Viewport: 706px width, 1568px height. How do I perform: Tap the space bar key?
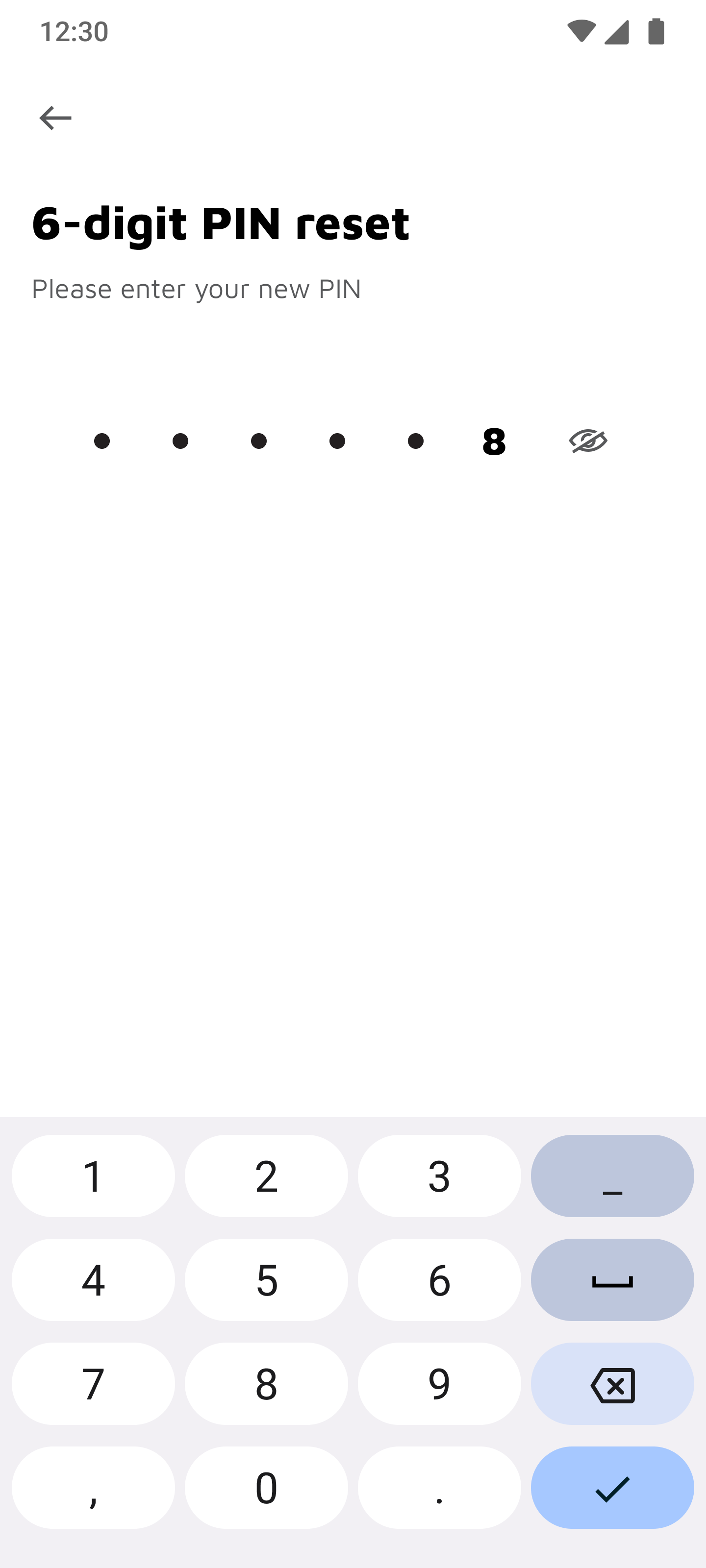[612, 1279]
